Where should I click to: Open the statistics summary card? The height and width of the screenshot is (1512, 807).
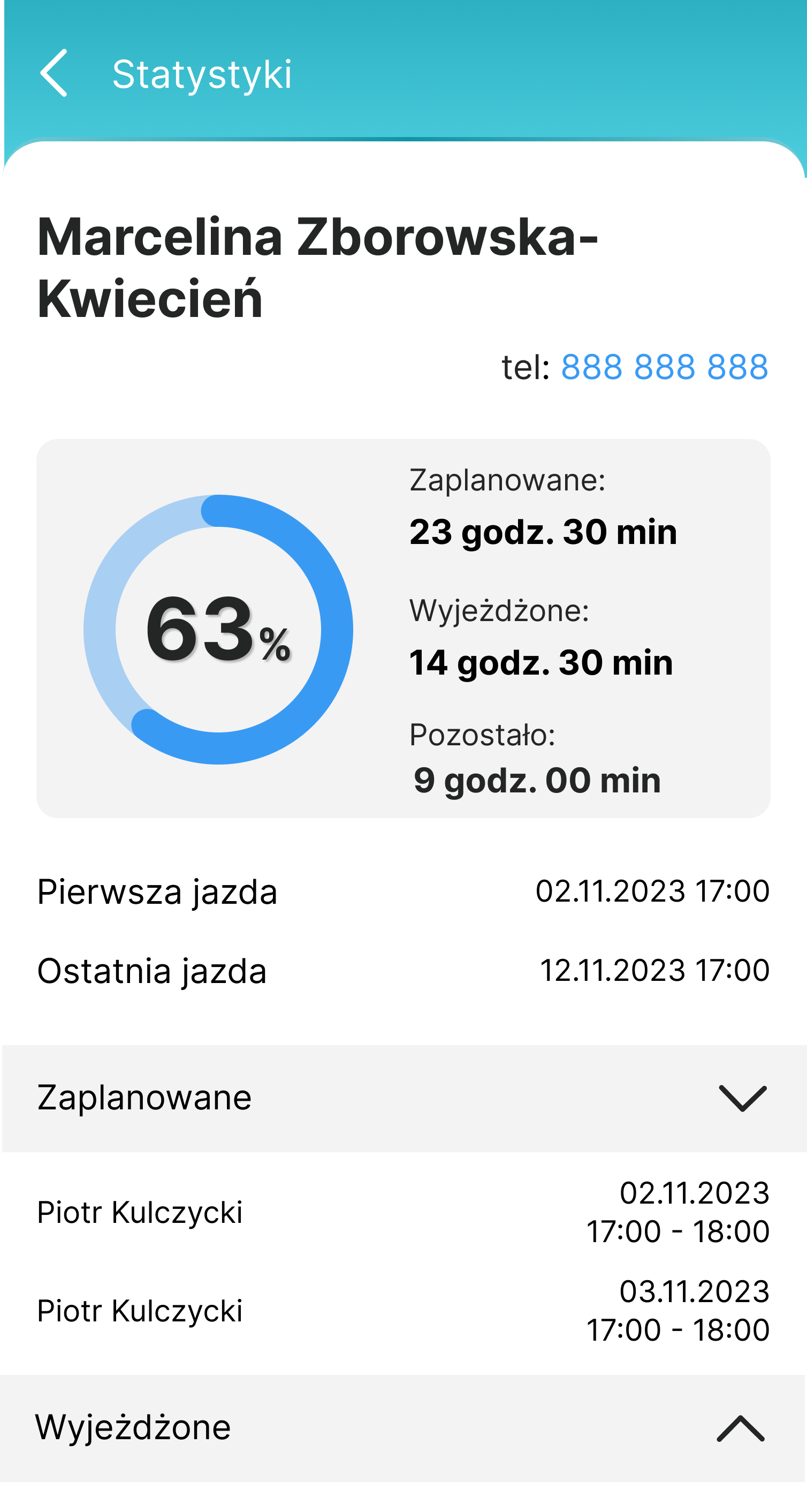click(x=403, y=628)
